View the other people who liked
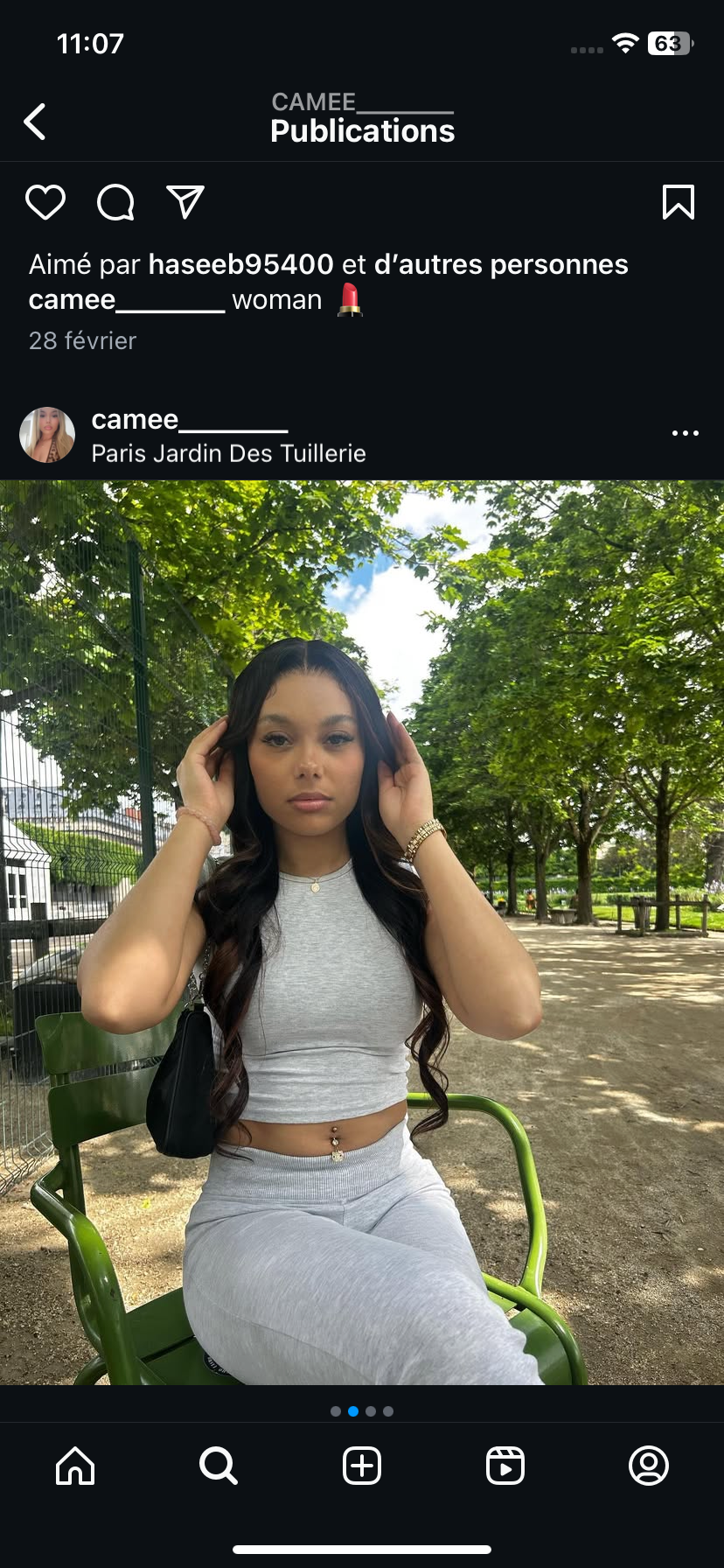The width and height of the screenshot is (724, 1568). coord(501,264)
